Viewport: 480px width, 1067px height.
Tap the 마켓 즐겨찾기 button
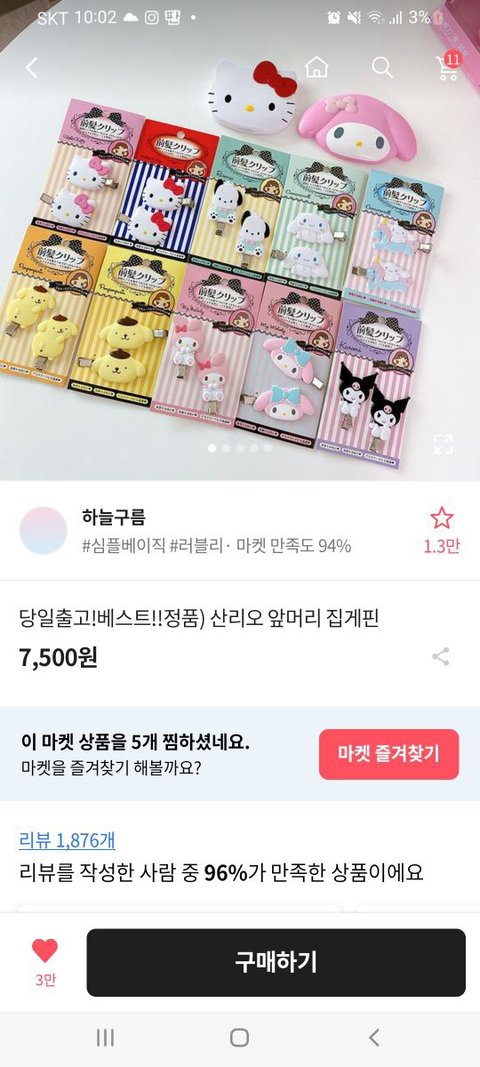tap(389, 754)
